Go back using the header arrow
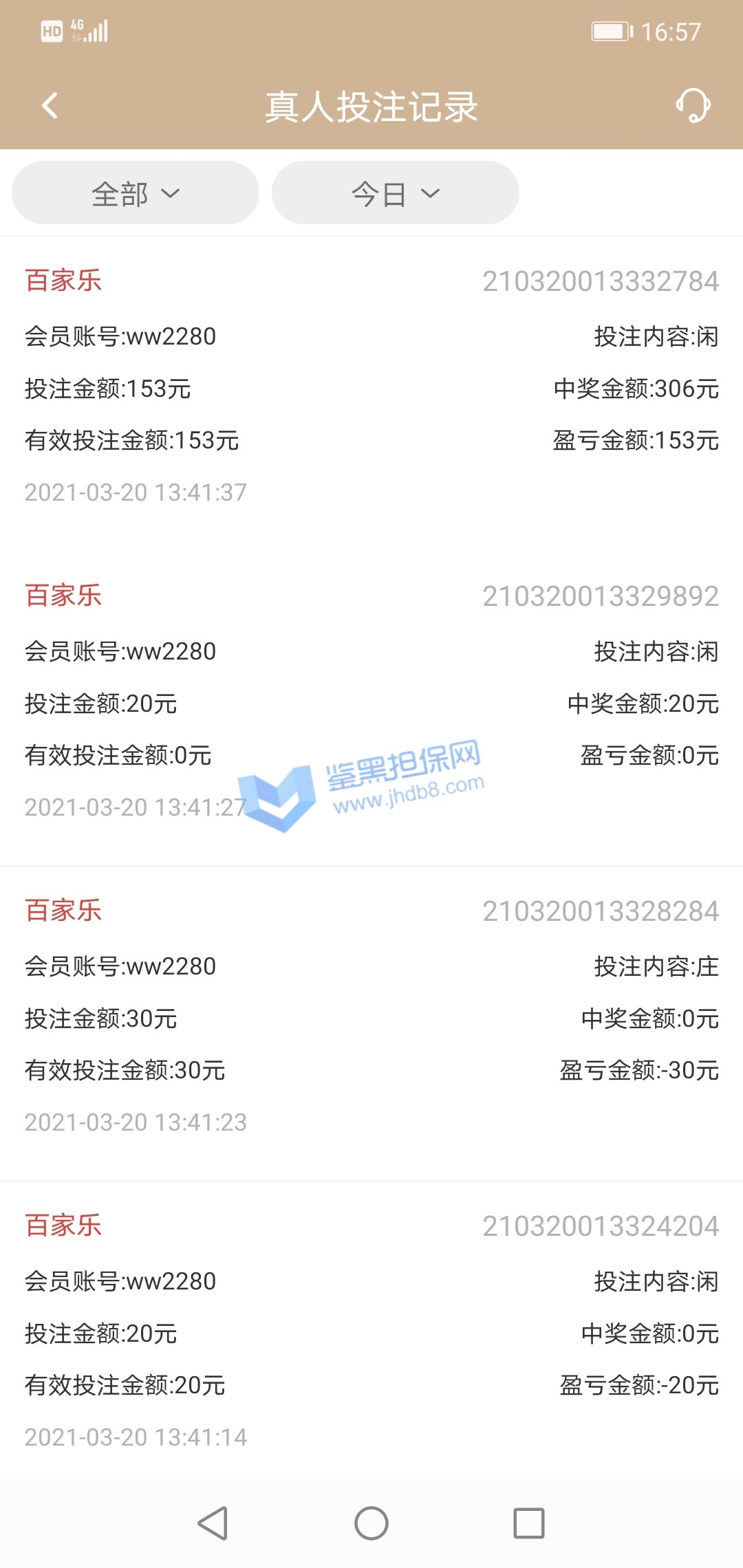The height and width of the screenshot is (1568, 743). click(50, 106)
